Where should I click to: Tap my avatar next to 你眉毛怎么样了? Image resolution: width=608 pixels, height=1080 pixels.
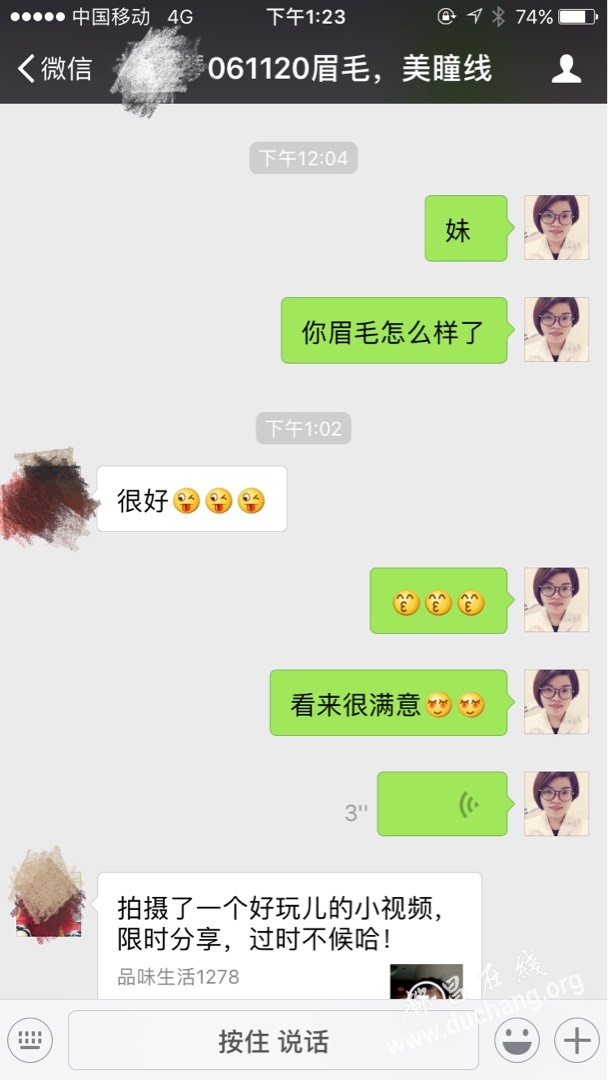tap(556, 329)
